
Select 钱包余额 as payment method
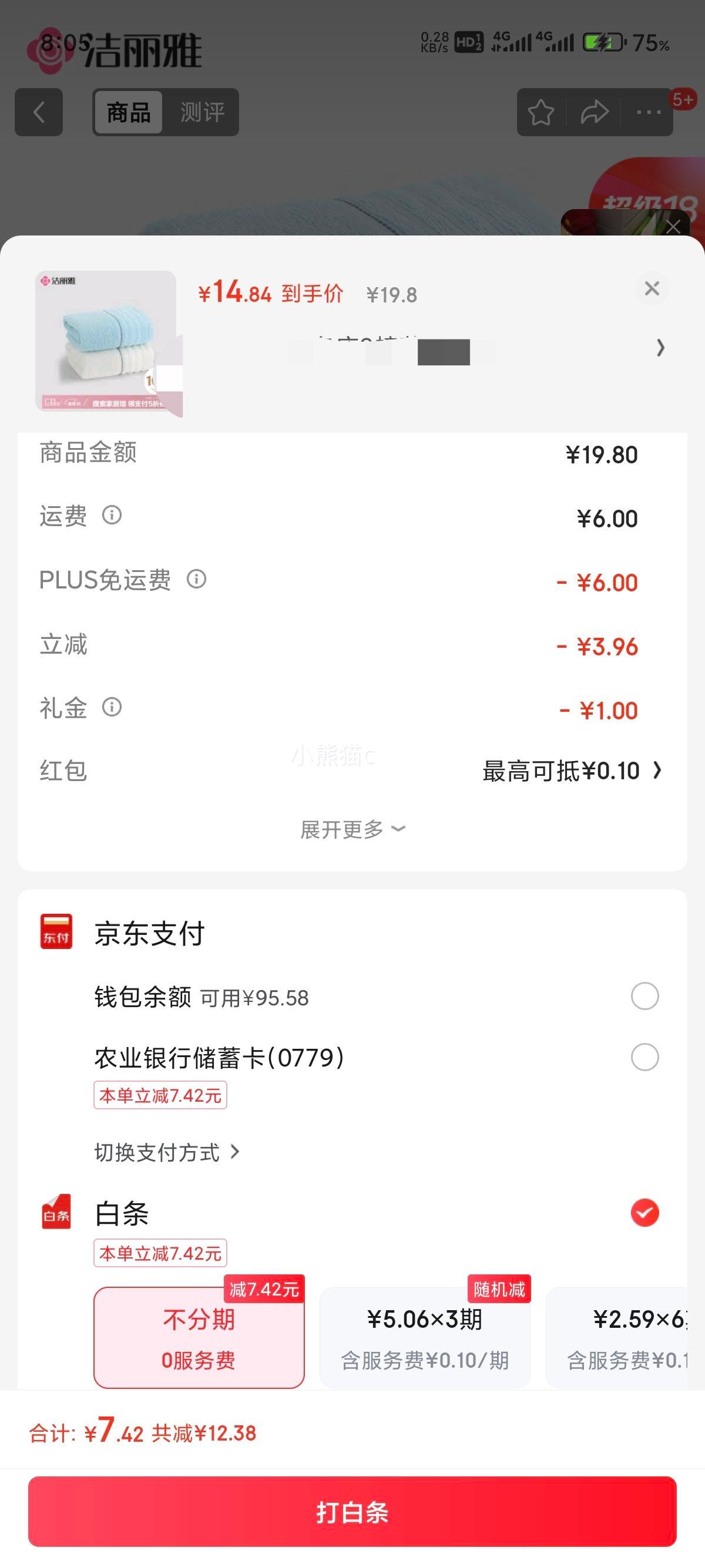click(x=644, y=996)
